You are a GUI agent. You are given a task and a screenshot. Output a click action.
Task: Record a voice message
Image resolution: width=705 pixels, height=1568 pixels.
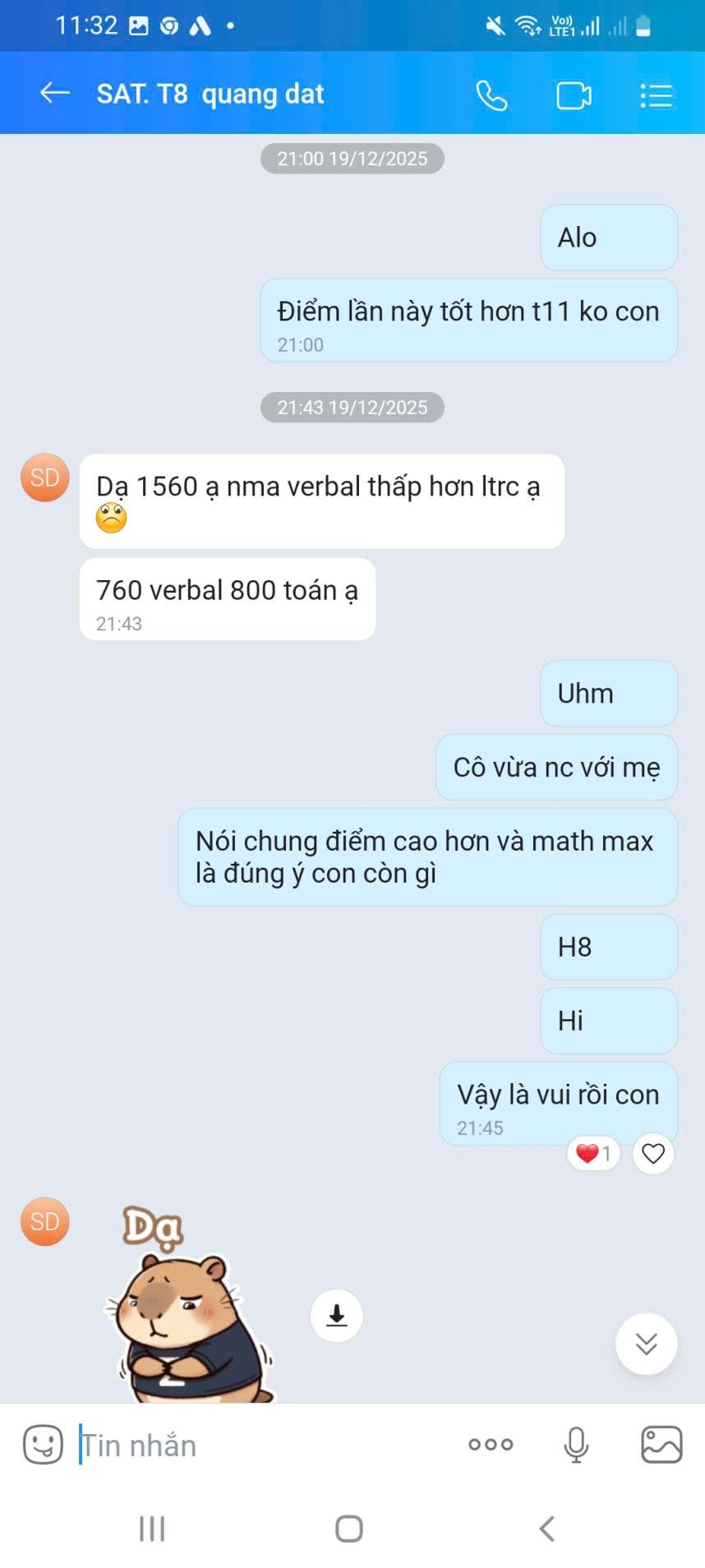tap(576, 1444)
